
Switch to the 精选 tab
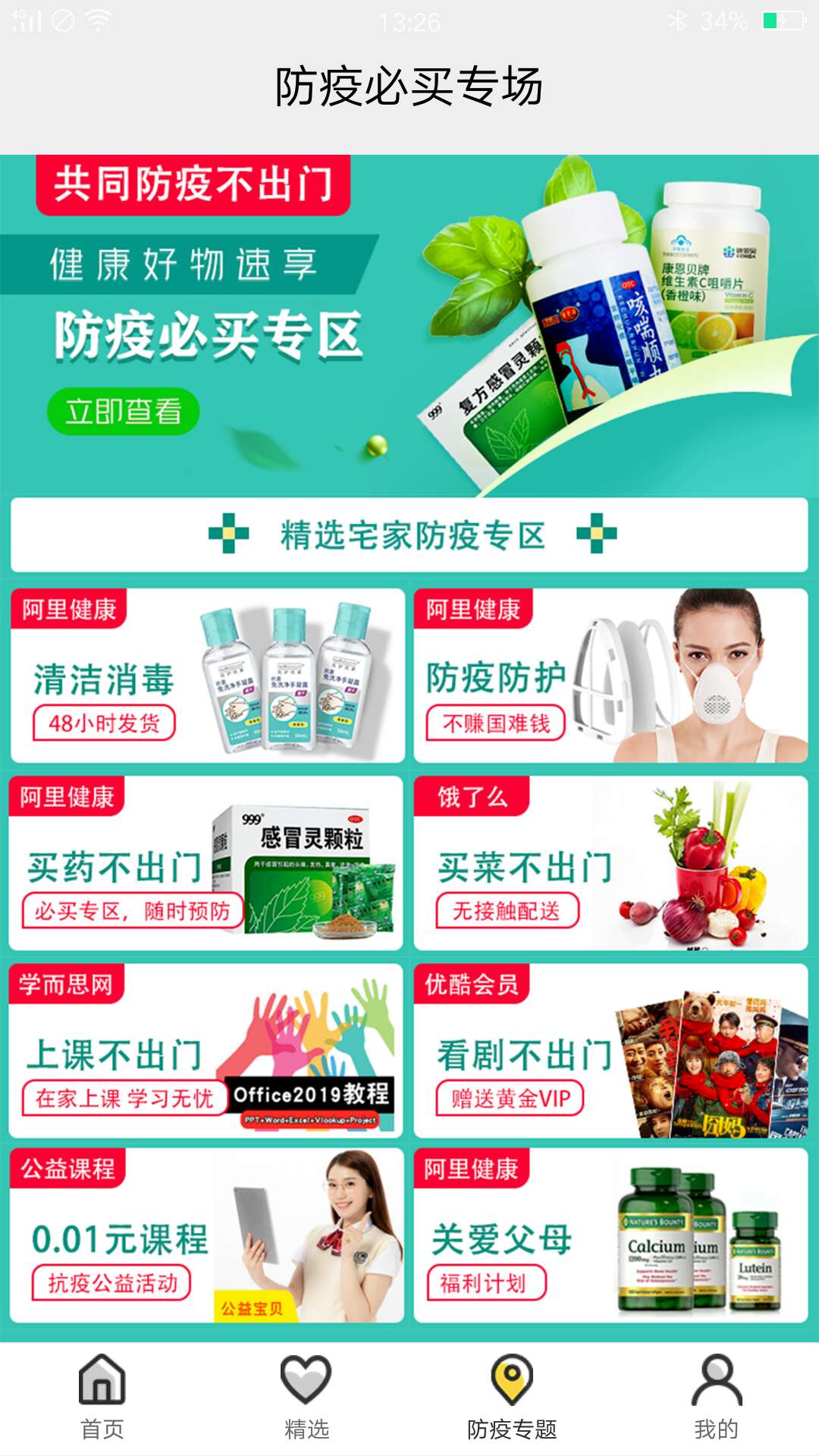(x=306, y=1397)
